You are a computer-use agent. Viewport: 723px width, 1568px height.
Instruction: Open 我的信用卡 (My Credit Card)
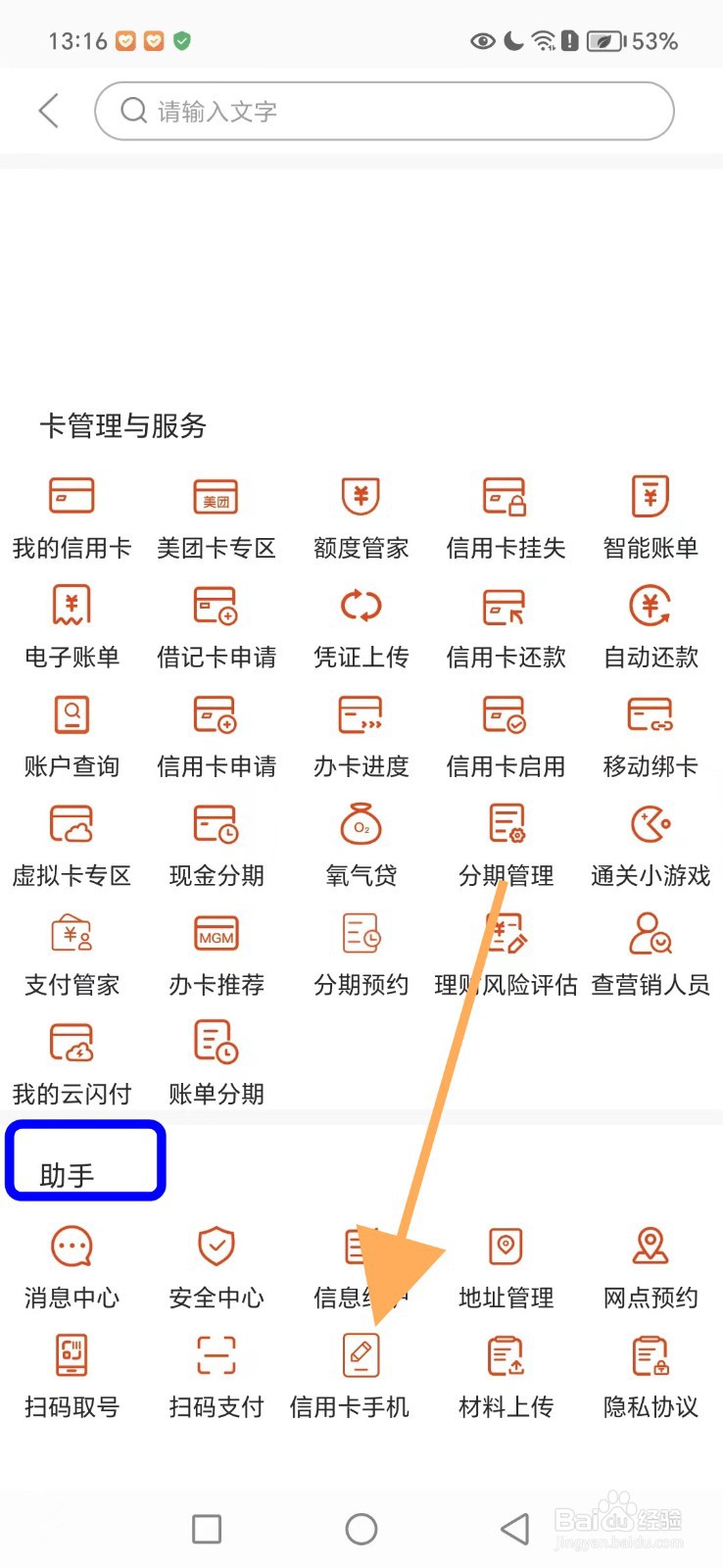pos(72,514)
